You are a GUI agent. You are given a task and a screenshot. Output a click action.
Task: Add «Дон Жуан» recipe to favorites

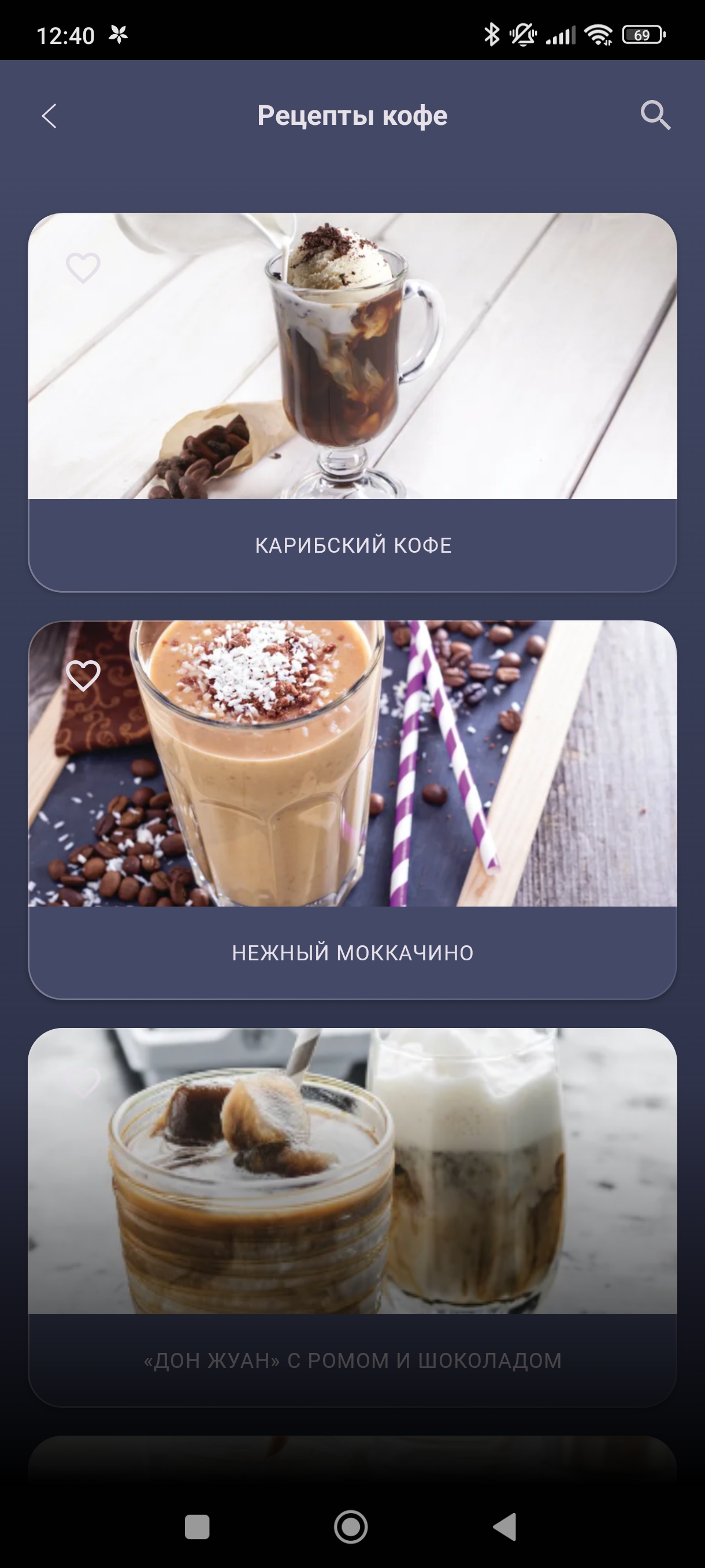click(83, 1083)
